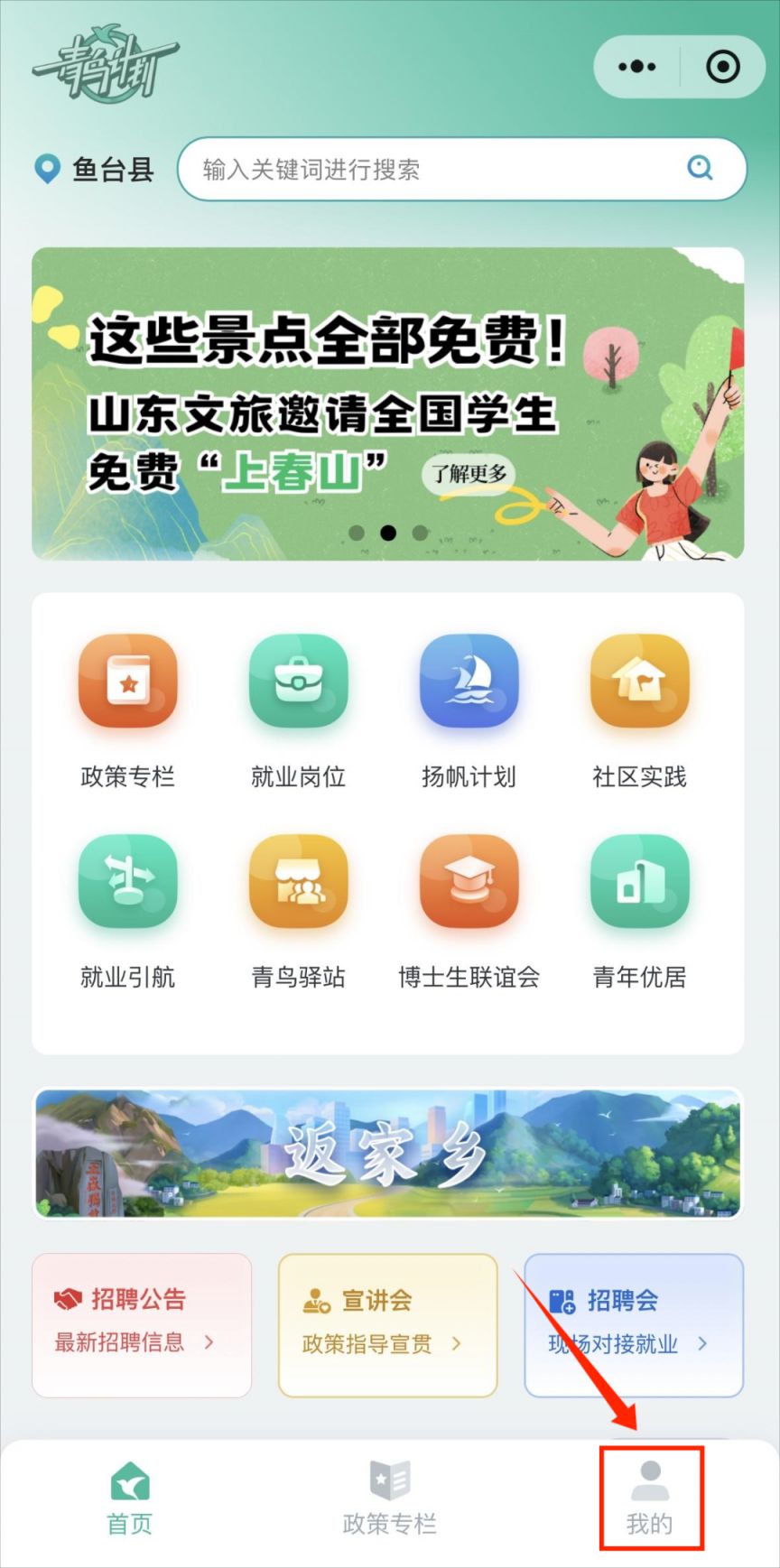This screenshot has height=1568, width=780.
Task: Open 政策专栏 in the icon grid
Action: [127, 710]
